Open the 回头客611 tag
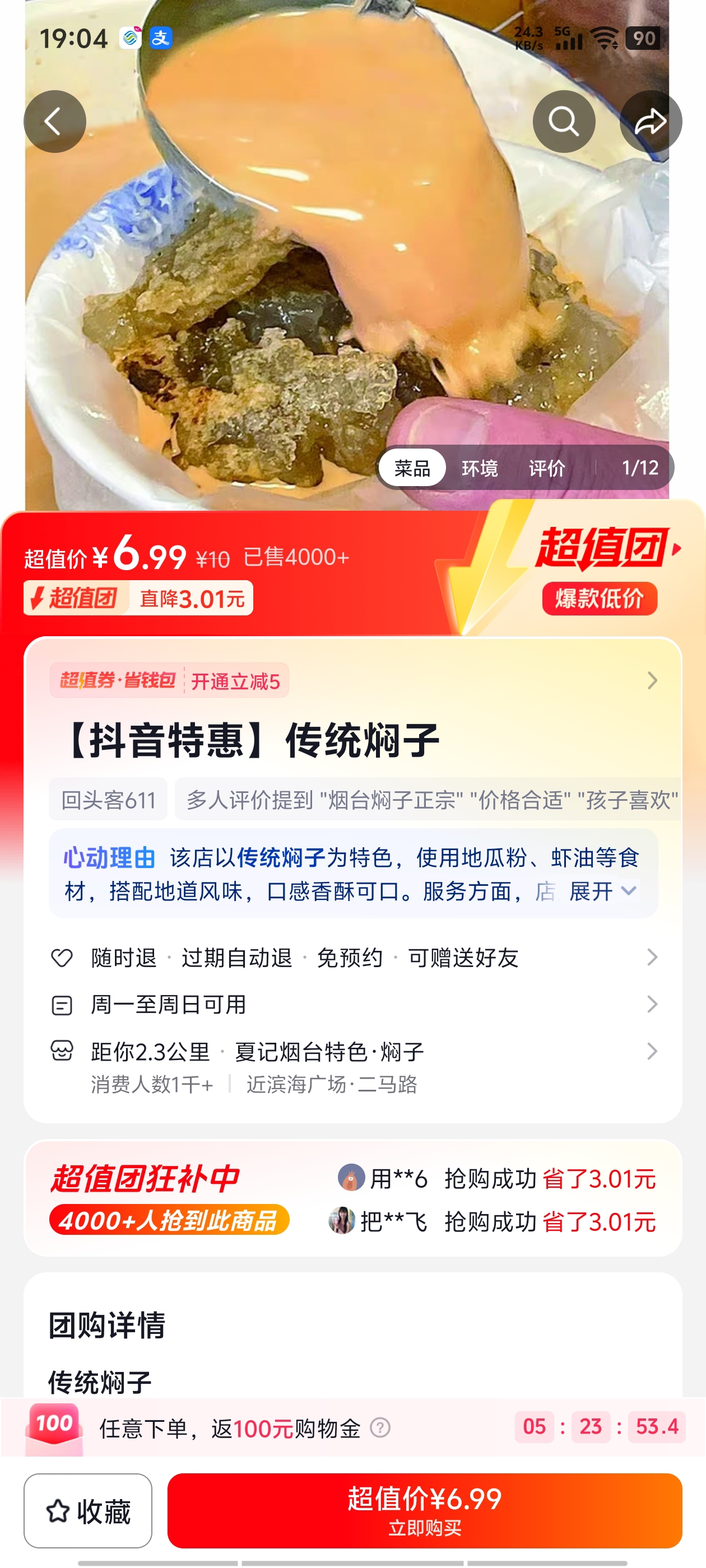 pyautogui.click(x=109, y=800)
